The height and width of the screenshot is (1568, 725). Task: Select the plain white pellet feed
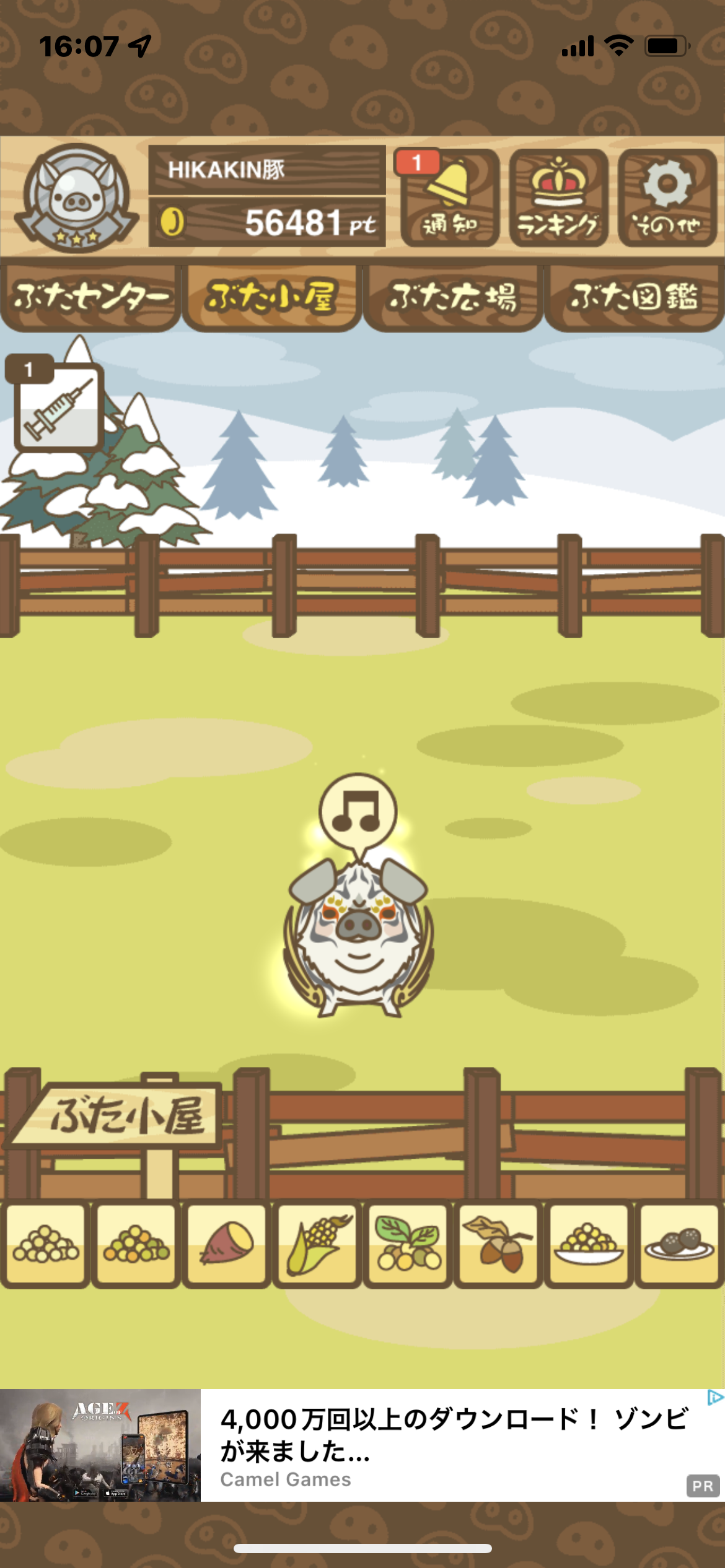pyautogui.click(x=46, y=1244)
